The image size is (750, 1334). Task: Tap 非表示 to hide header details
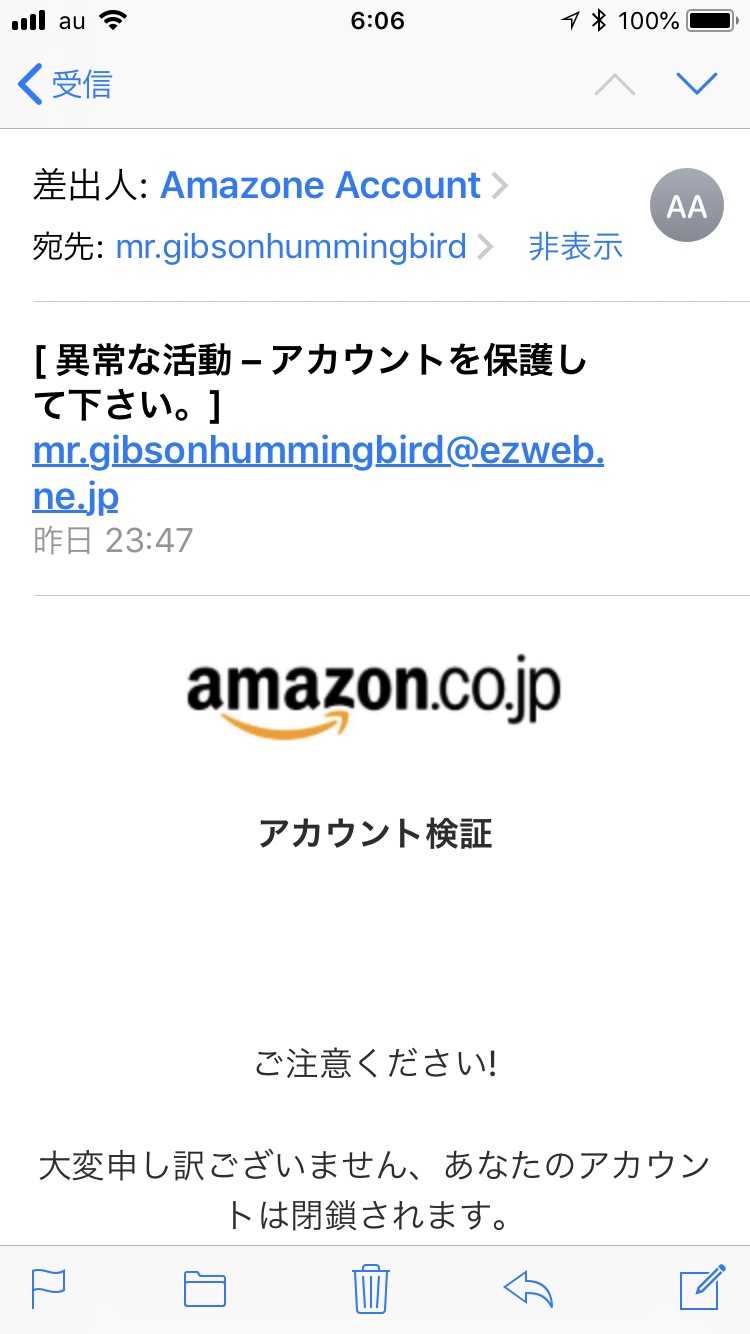(575, 246)
